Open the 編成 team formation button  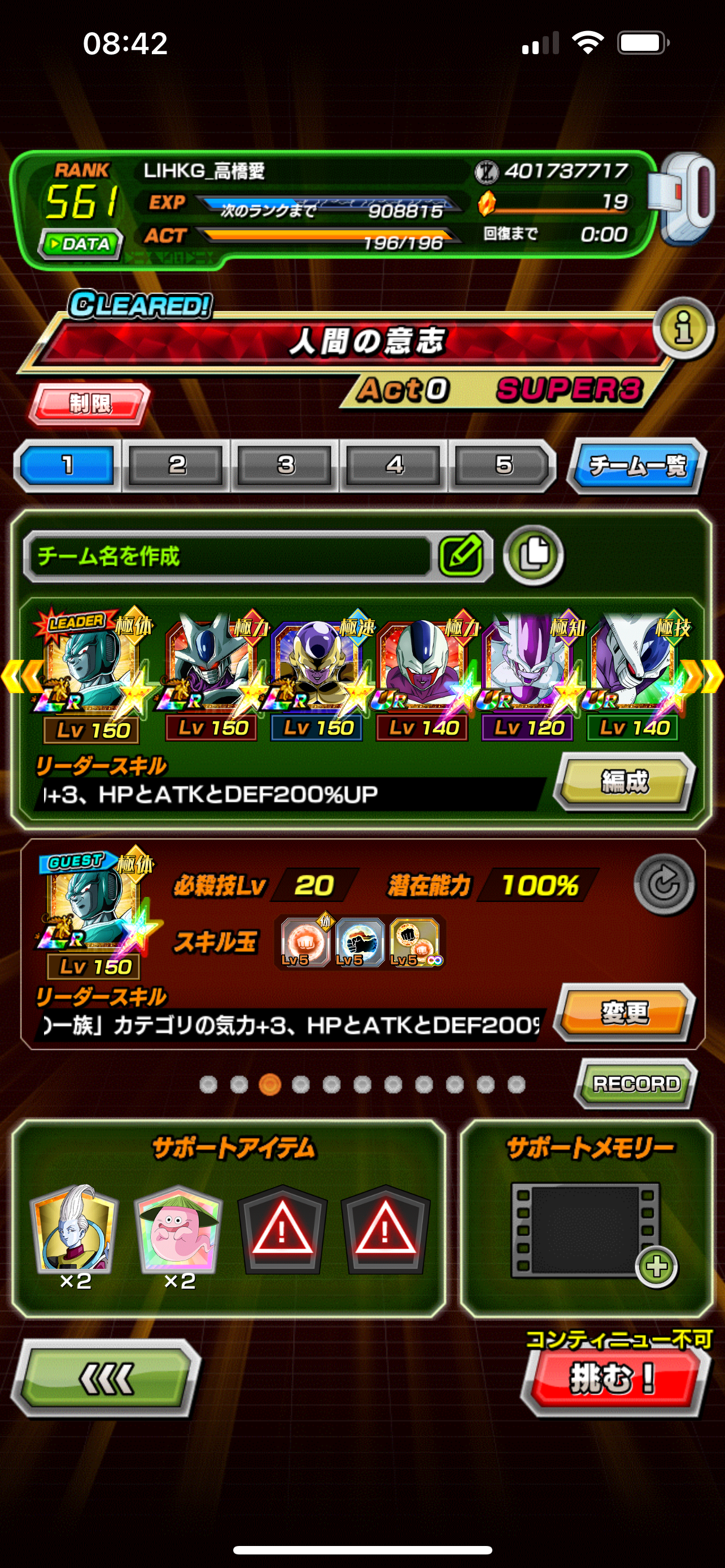624,782
